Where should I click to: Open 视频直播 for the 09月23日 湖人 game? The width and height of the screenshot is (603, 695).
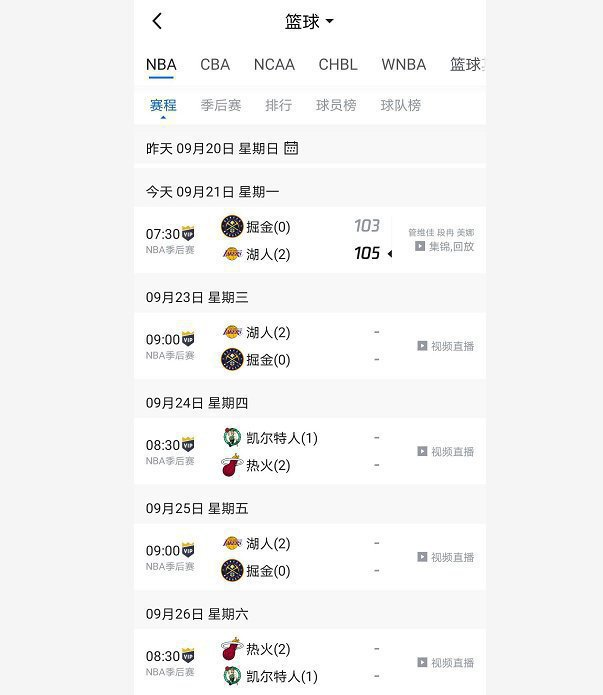[x=446, y=346]
